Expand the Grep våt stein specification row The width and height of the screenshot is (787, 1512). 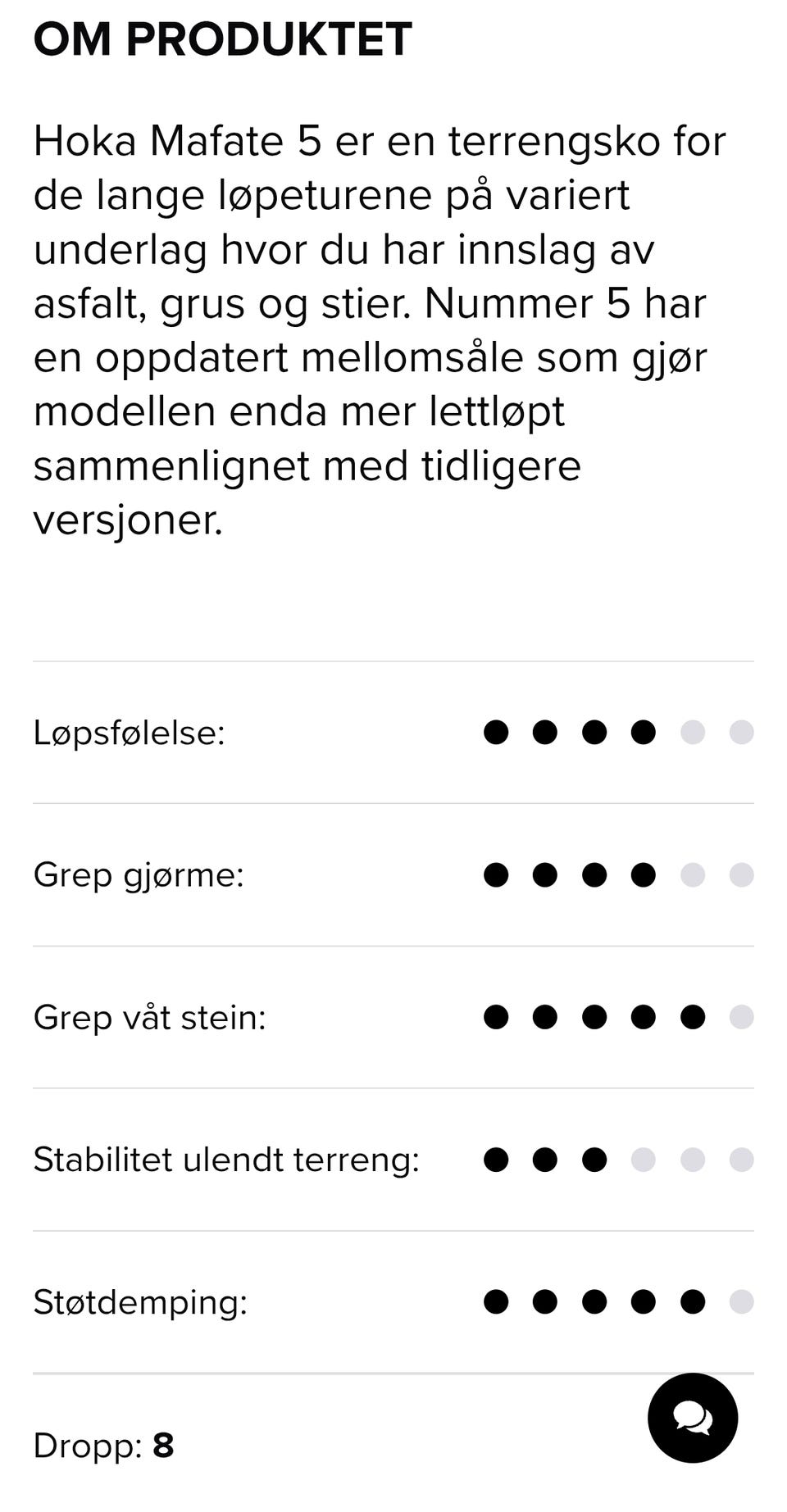pos(393,1017)
